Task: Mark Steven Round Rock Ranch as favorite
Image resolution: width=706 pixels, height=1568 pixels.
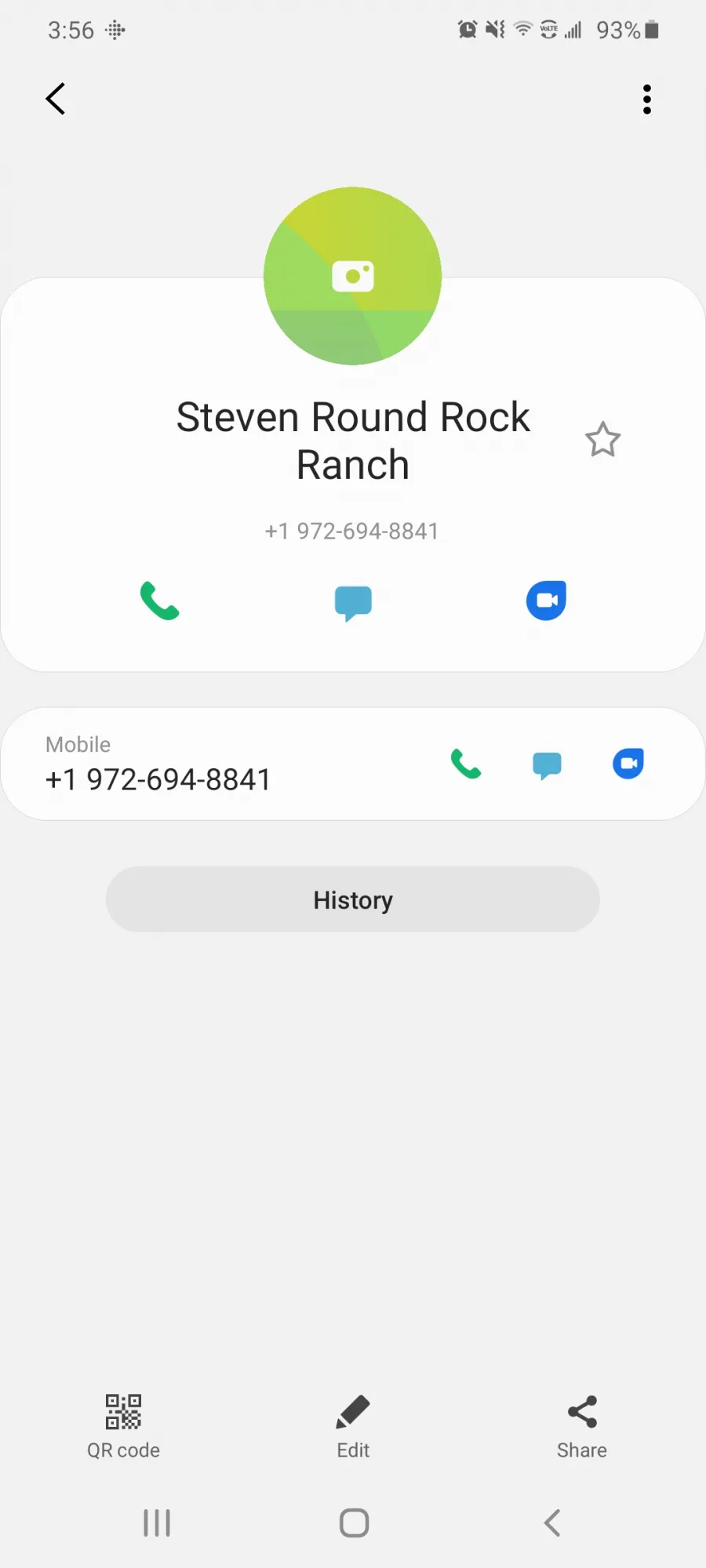Action: (x=602, y=440)
